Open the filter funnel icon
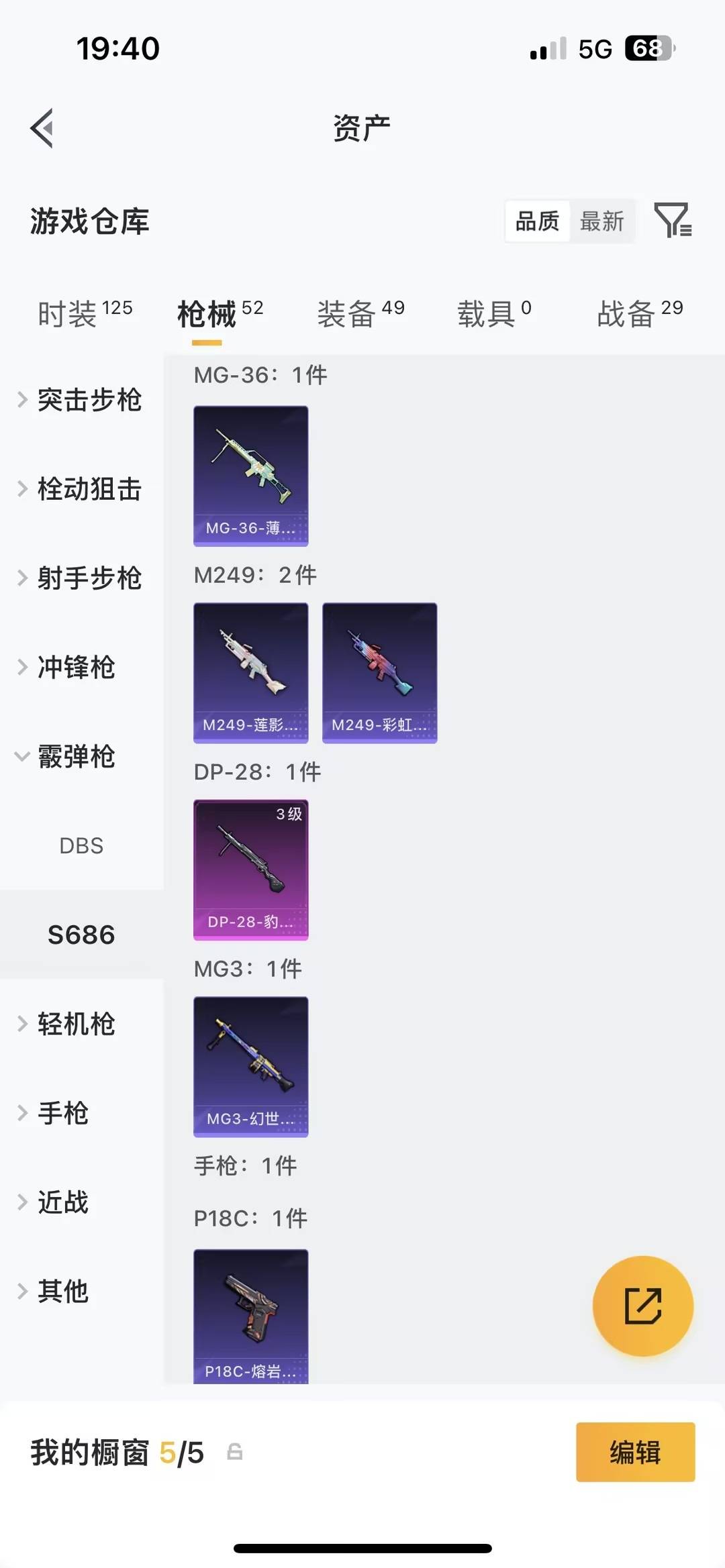The width and height of the screenshot is (725, 1568). (675, 221)
